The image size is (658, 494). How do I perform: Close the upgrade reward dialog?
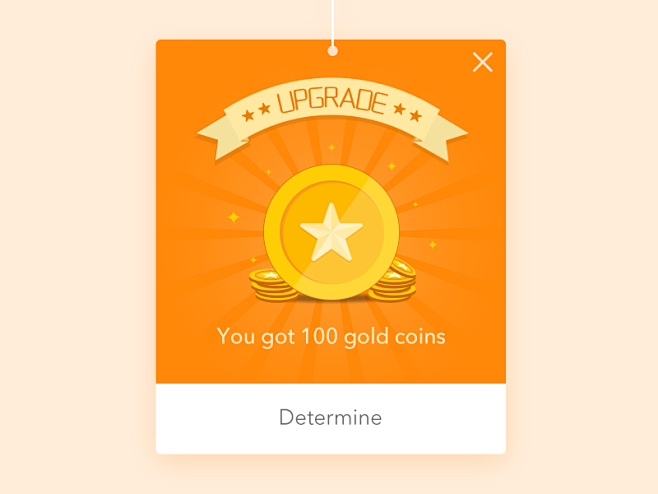[482, 63]
